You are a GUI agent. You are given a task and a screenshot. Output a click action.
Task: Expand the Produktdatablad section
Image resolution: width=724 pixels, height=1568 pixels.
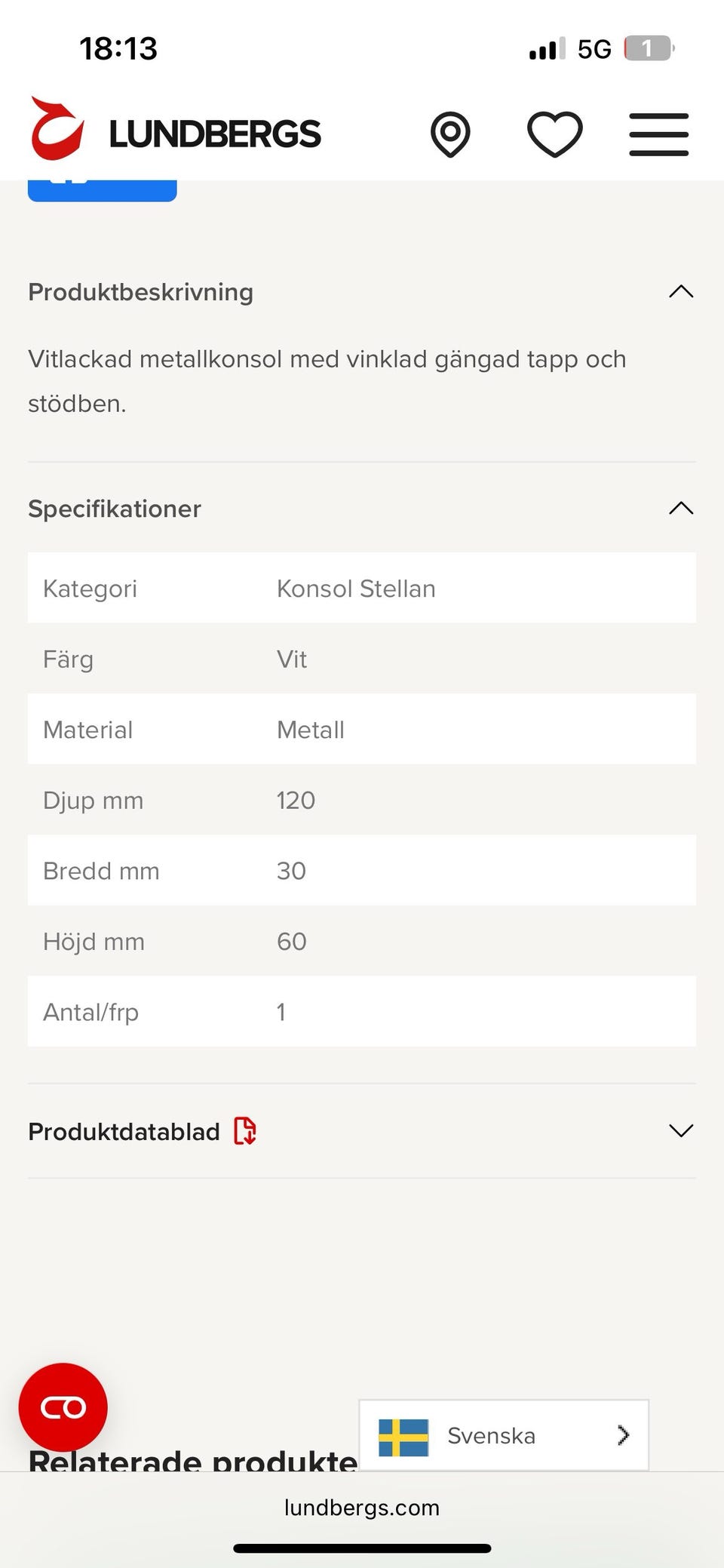coord(681,1130)
